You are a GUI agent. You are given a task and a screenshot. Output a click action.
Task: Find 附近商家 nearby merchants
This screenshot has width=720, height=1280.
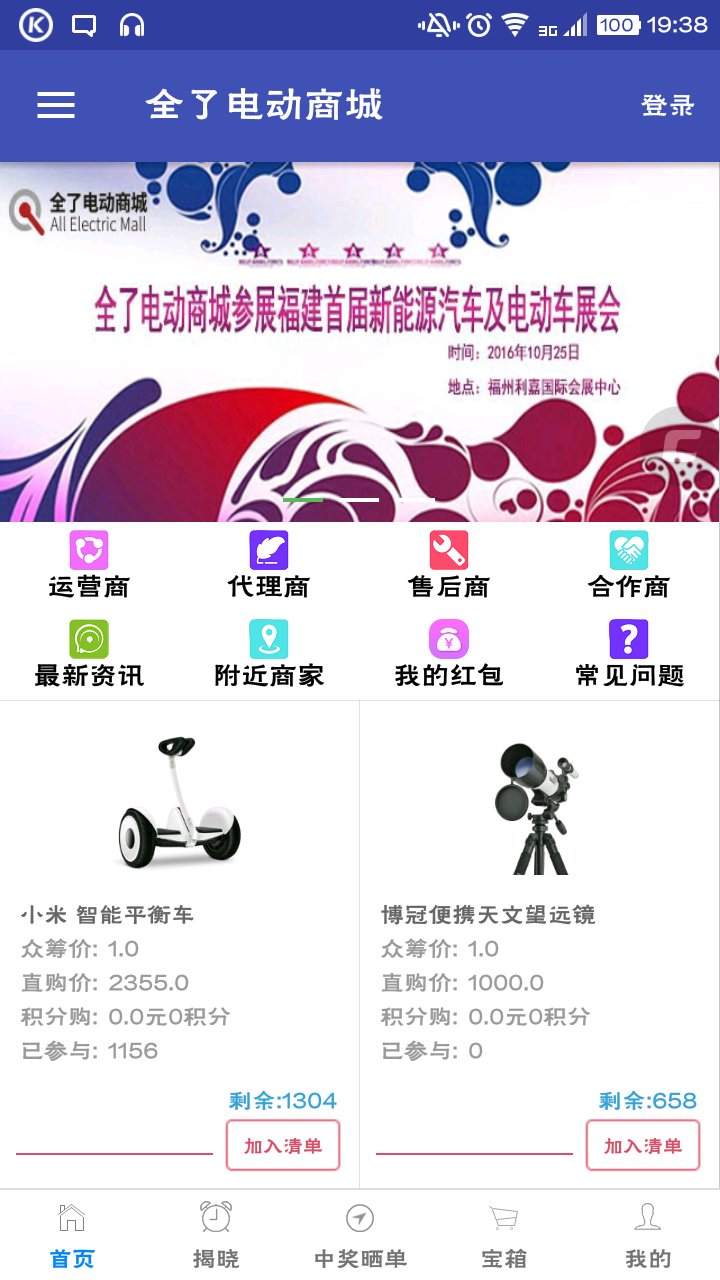pyautogui.click(x=269, y=655)
